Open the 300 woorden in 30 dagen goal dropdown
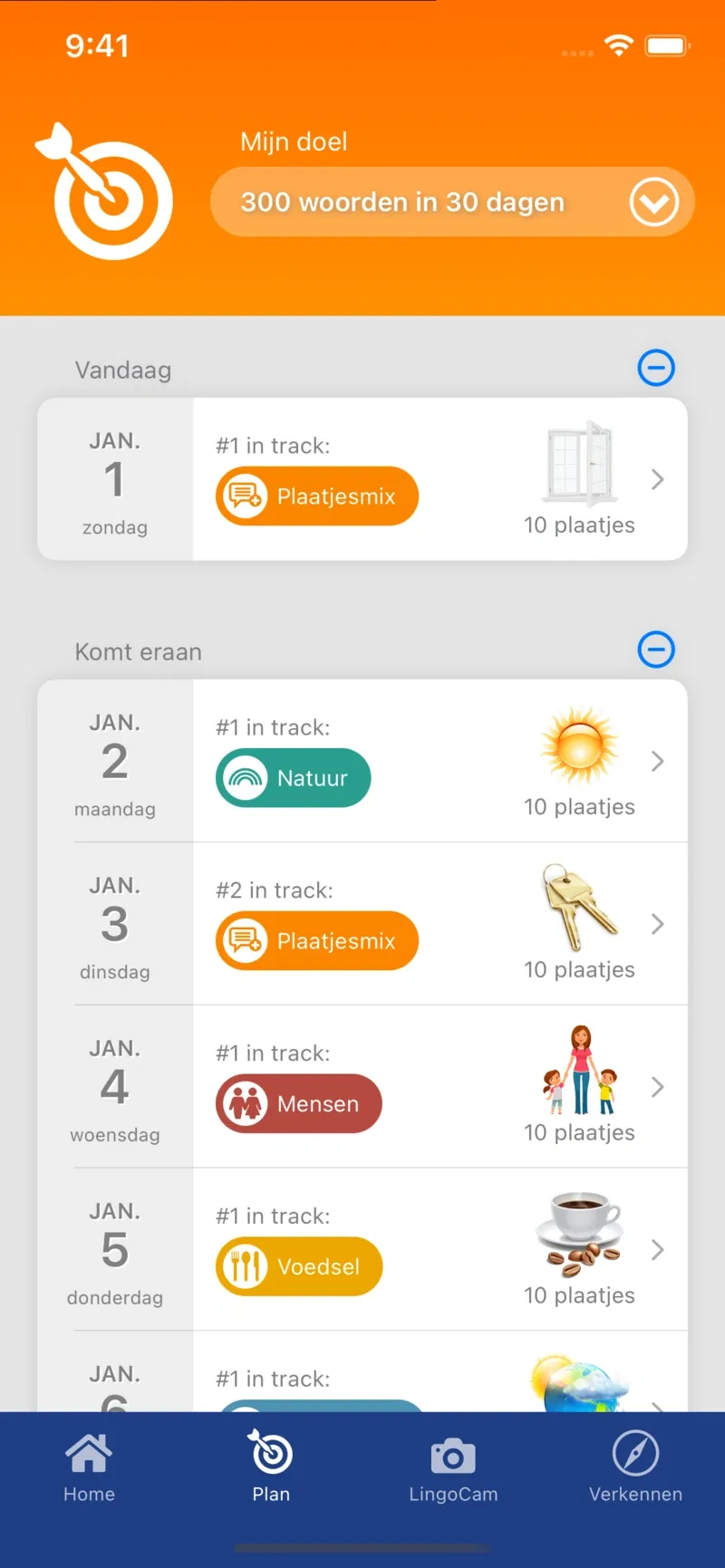This screenshot has height=1568, width=725. (655, 202)
